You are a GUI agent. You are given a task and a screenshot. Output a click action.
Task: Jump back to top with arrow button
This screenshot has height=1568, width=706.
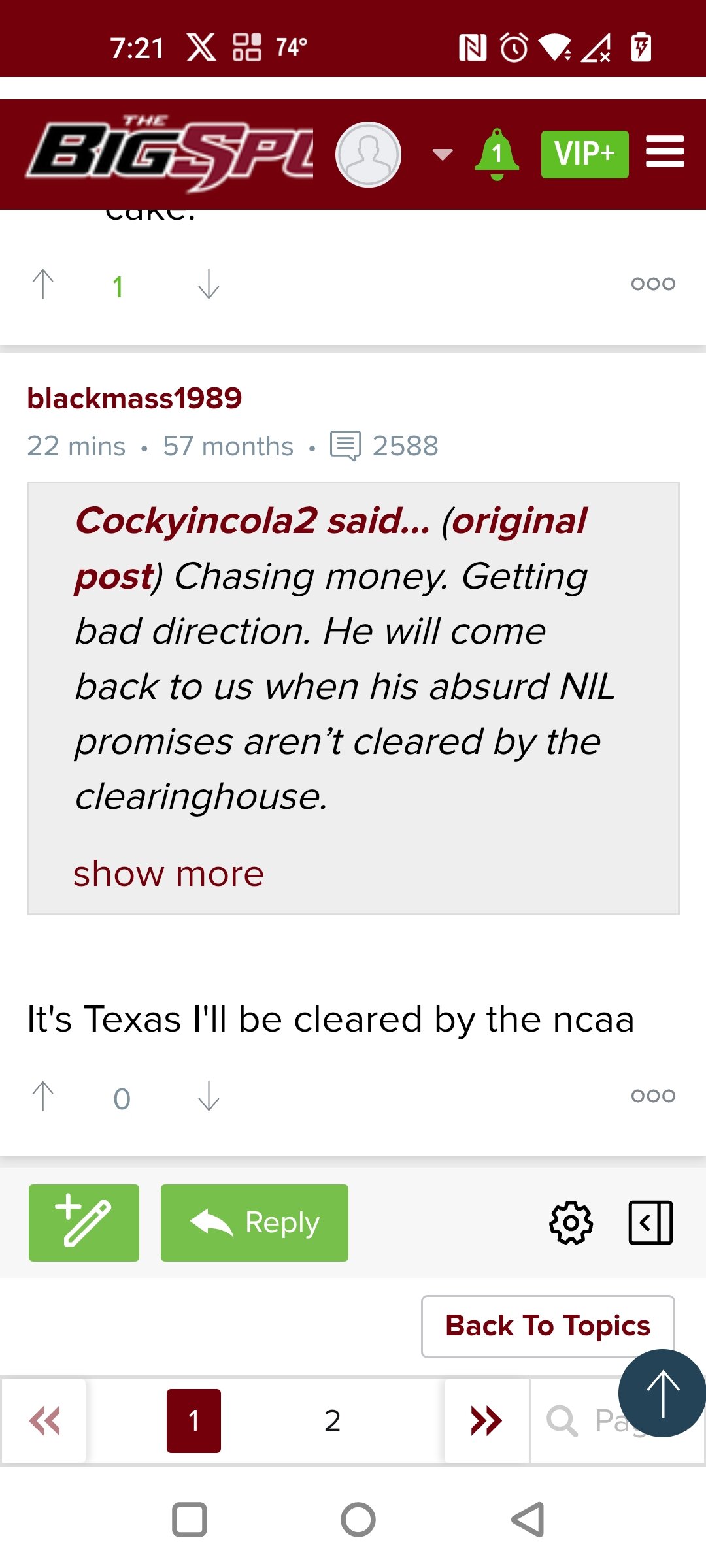(662, 1393)
